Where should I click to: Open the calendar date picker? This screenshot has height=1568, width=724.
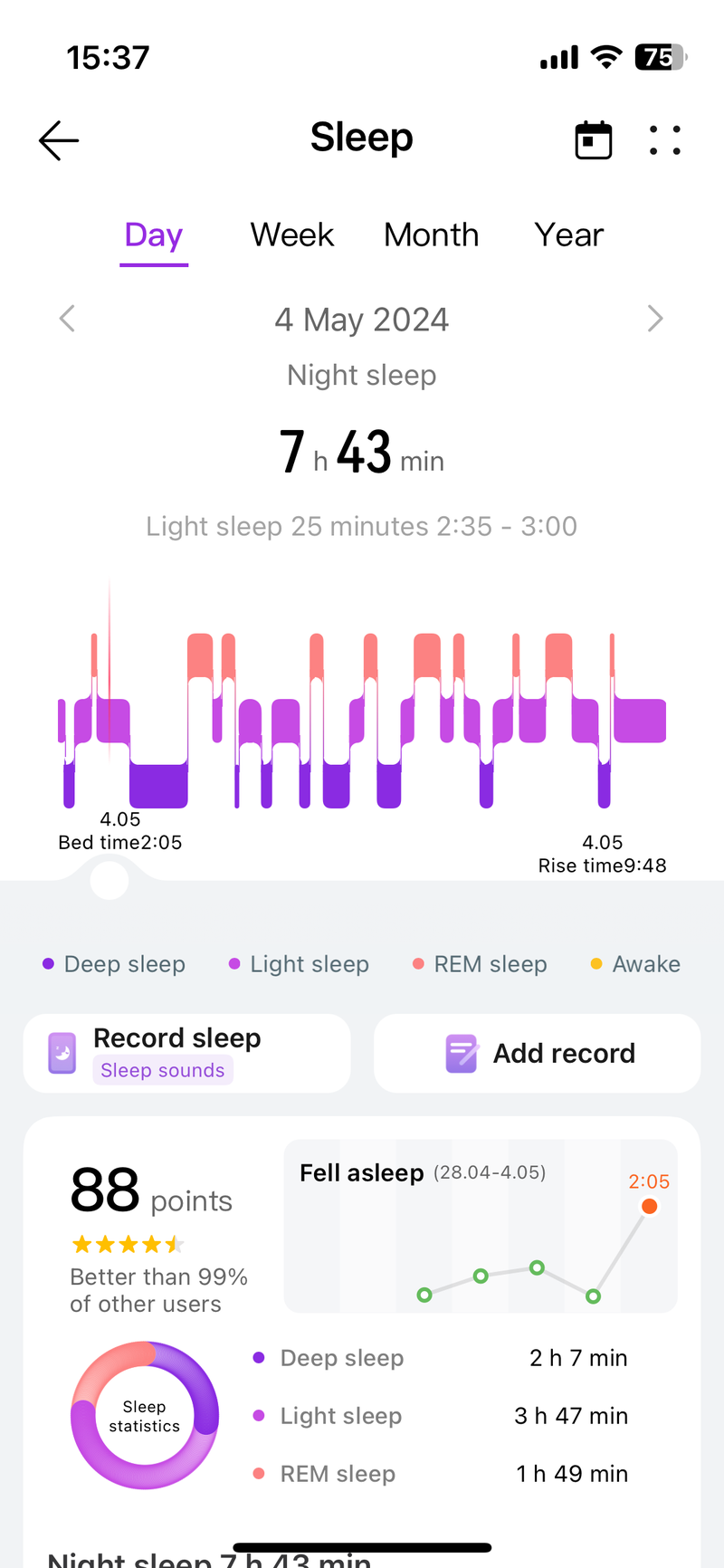[x=594, y=140]
